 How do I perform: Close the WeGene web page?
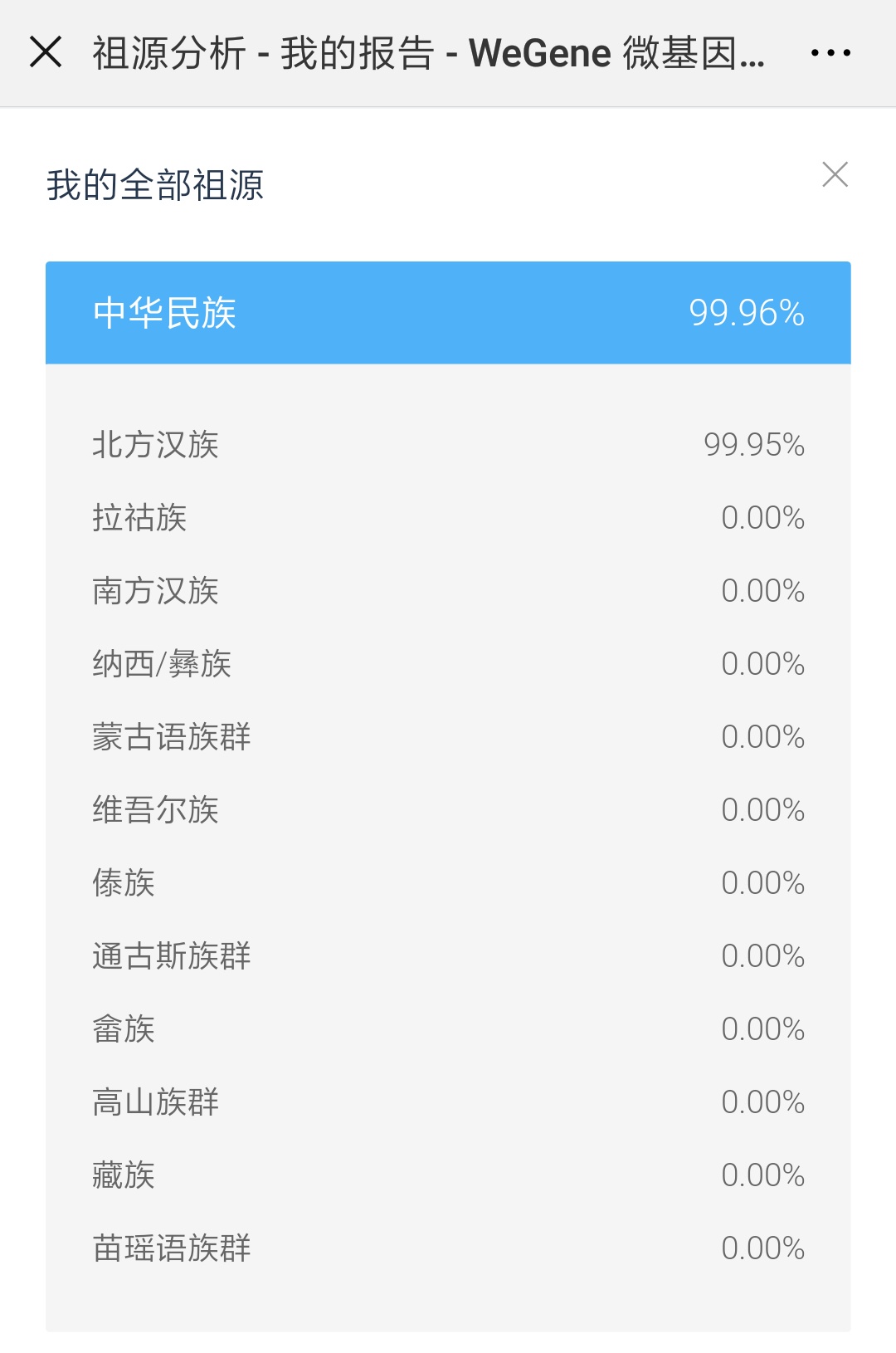[x=46, y=52]
